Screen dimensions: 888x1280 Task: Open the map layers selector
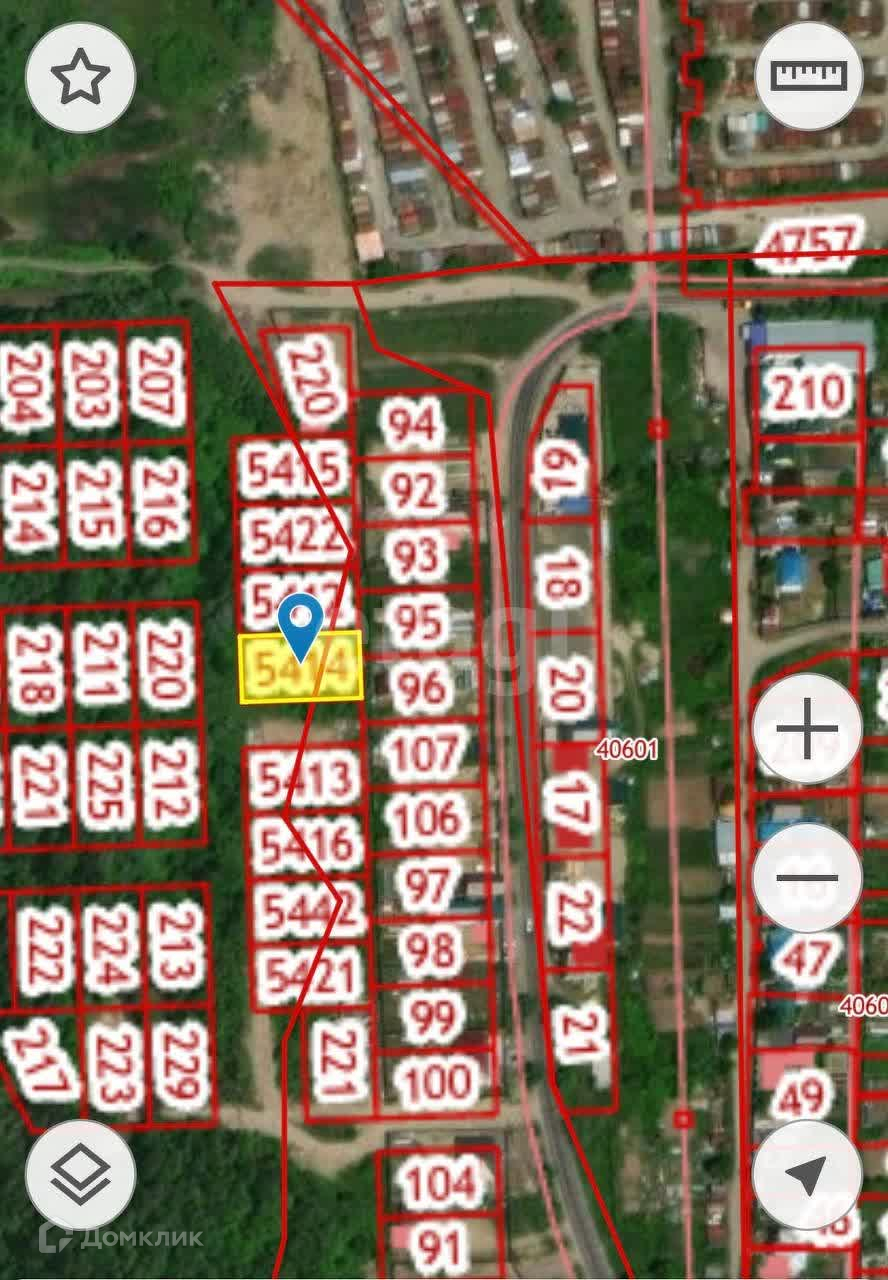click(x=81, y=1174)
